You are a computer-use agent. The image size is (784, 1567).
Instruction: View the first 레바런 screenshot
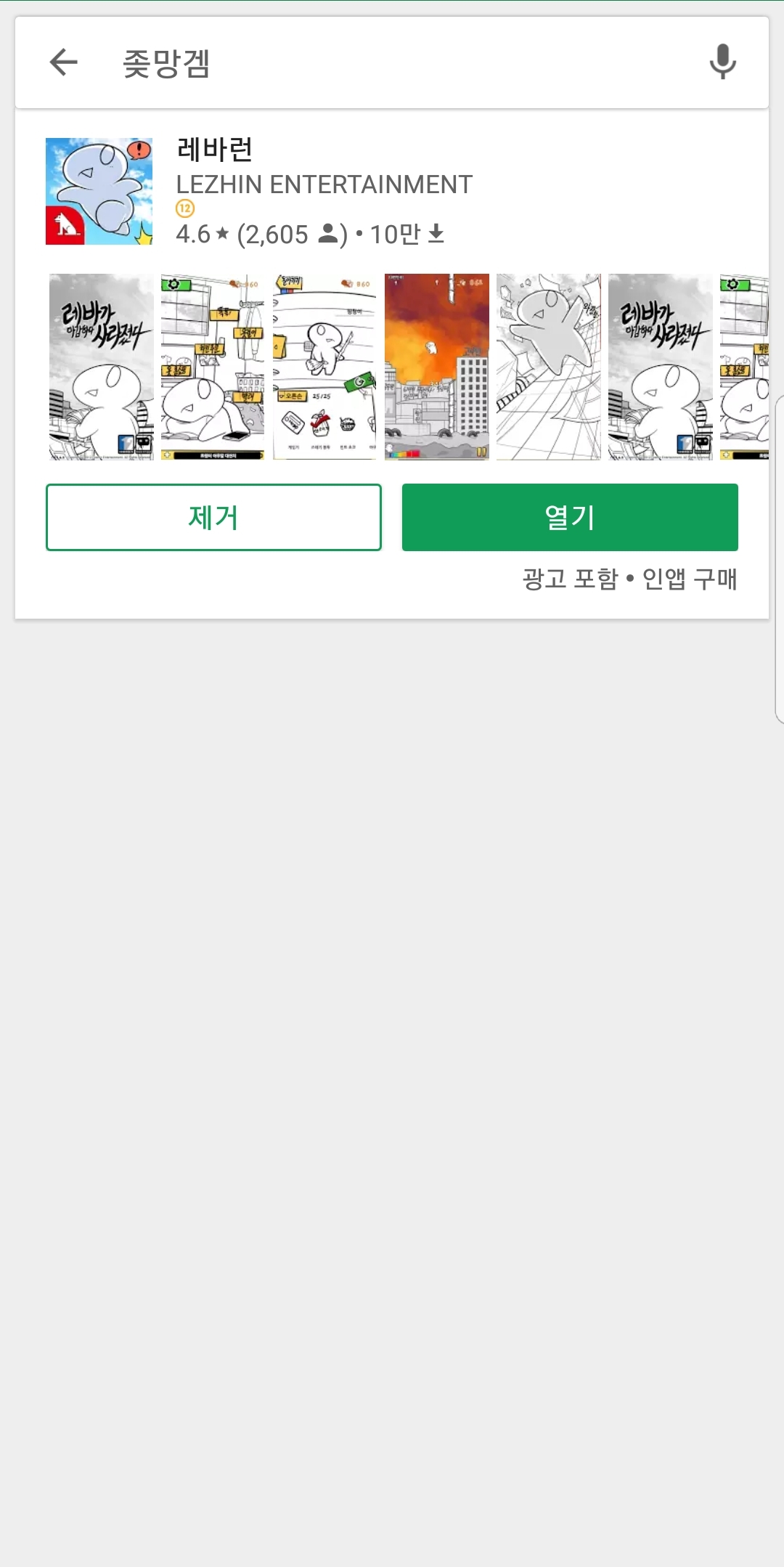click(102, 367)
